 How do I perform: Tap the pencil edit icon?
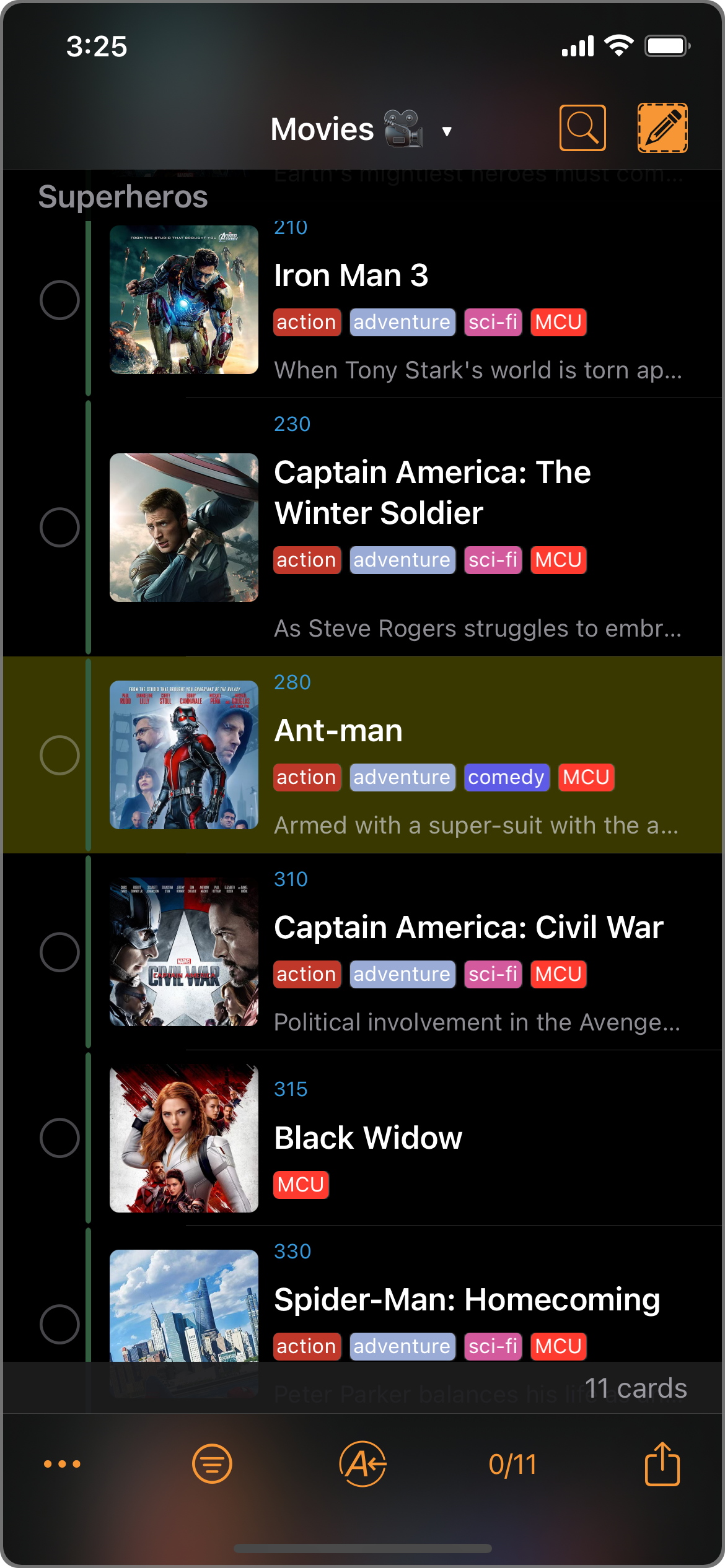(662, 128)
